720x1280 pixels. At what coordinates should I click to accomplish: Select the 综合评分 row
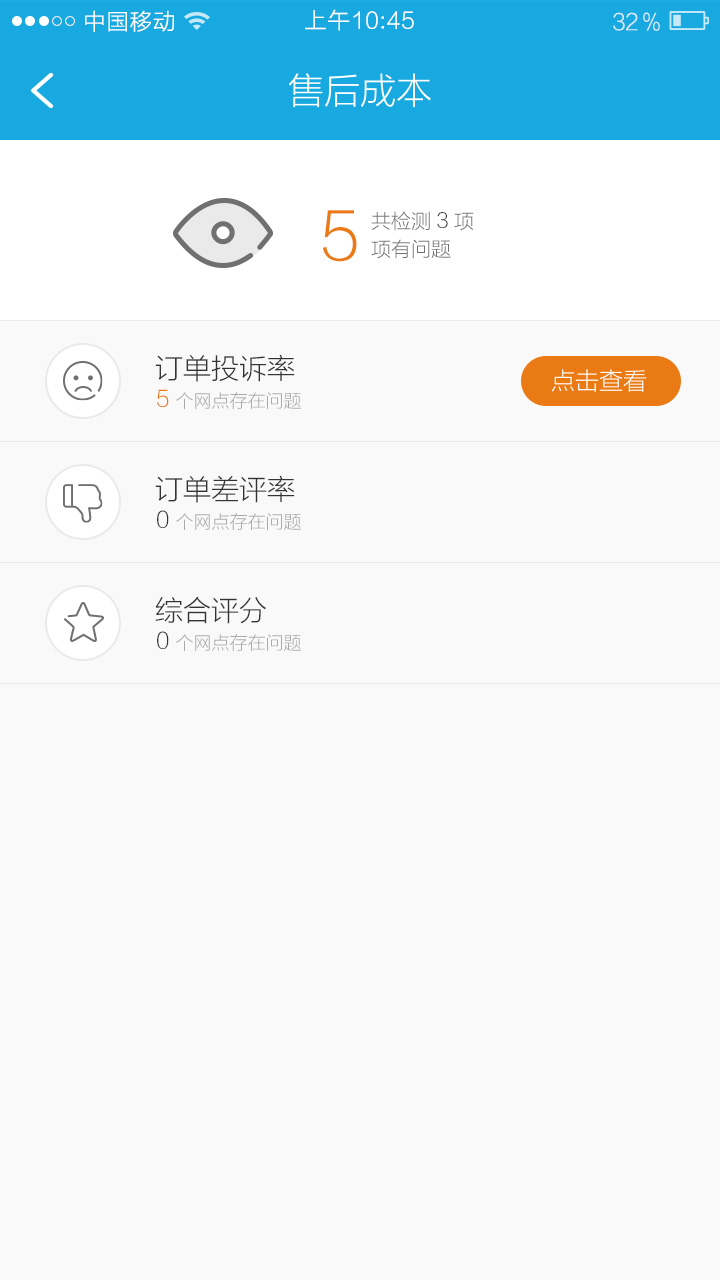300,623
